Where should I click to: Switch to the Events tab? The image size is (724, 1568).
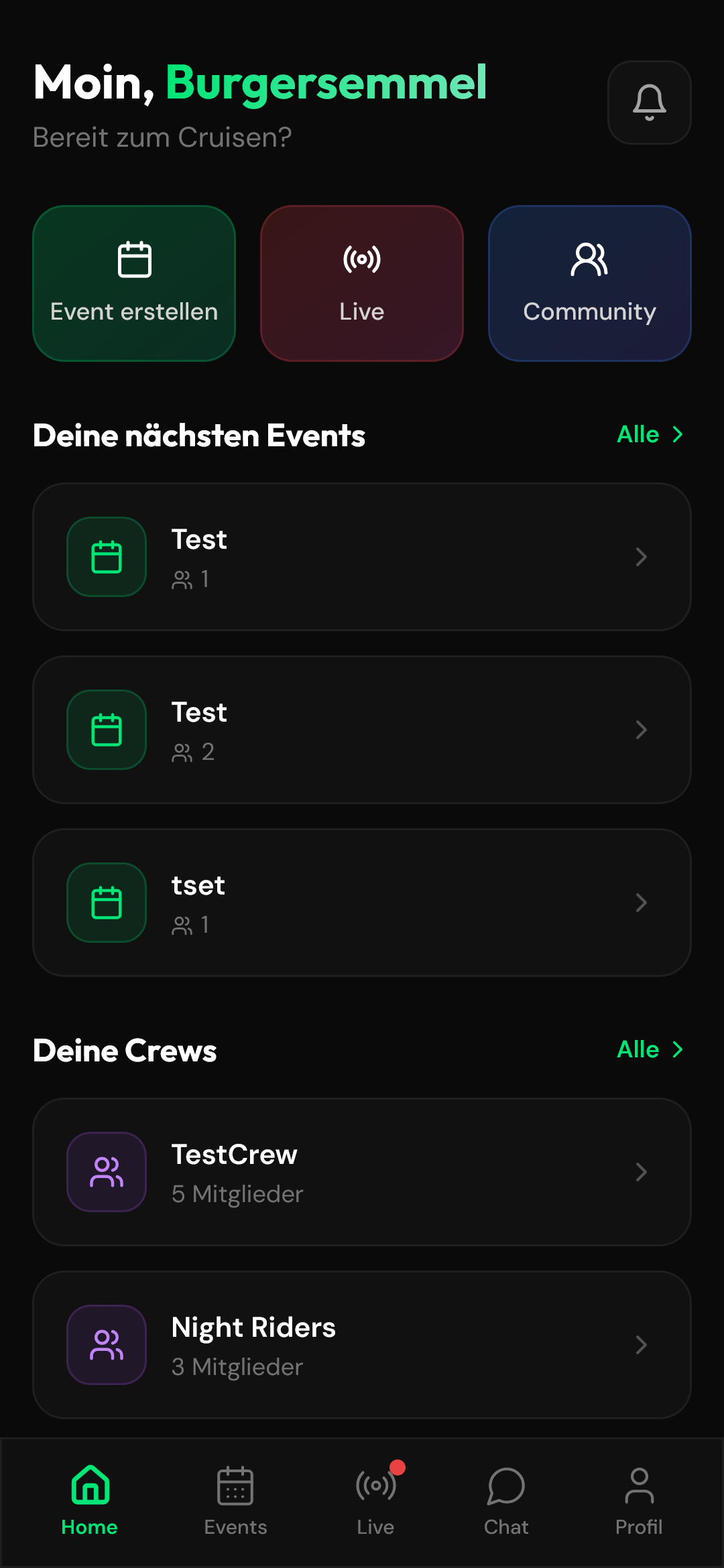click(235, 1501)
